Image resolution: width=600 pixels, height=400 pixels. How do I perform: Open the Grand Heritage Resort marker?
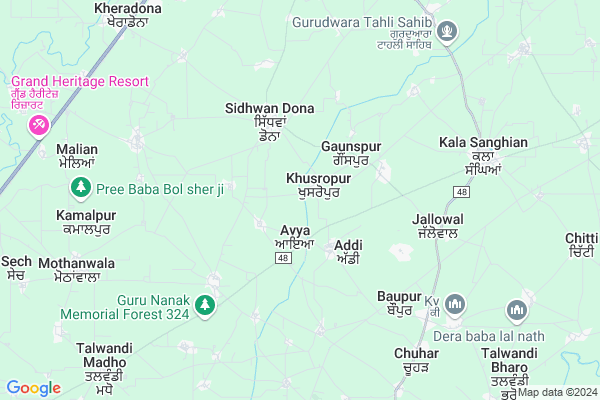point(40,124)
